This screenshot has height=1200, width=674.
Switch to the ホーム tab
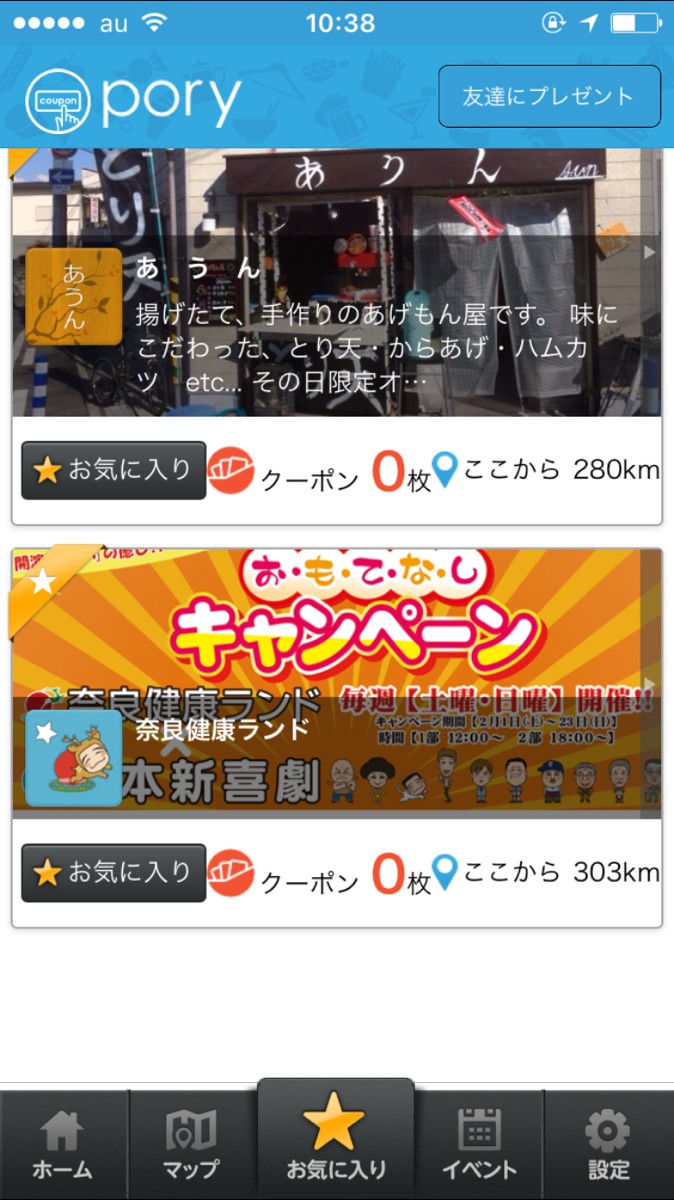coord(63,1145)
